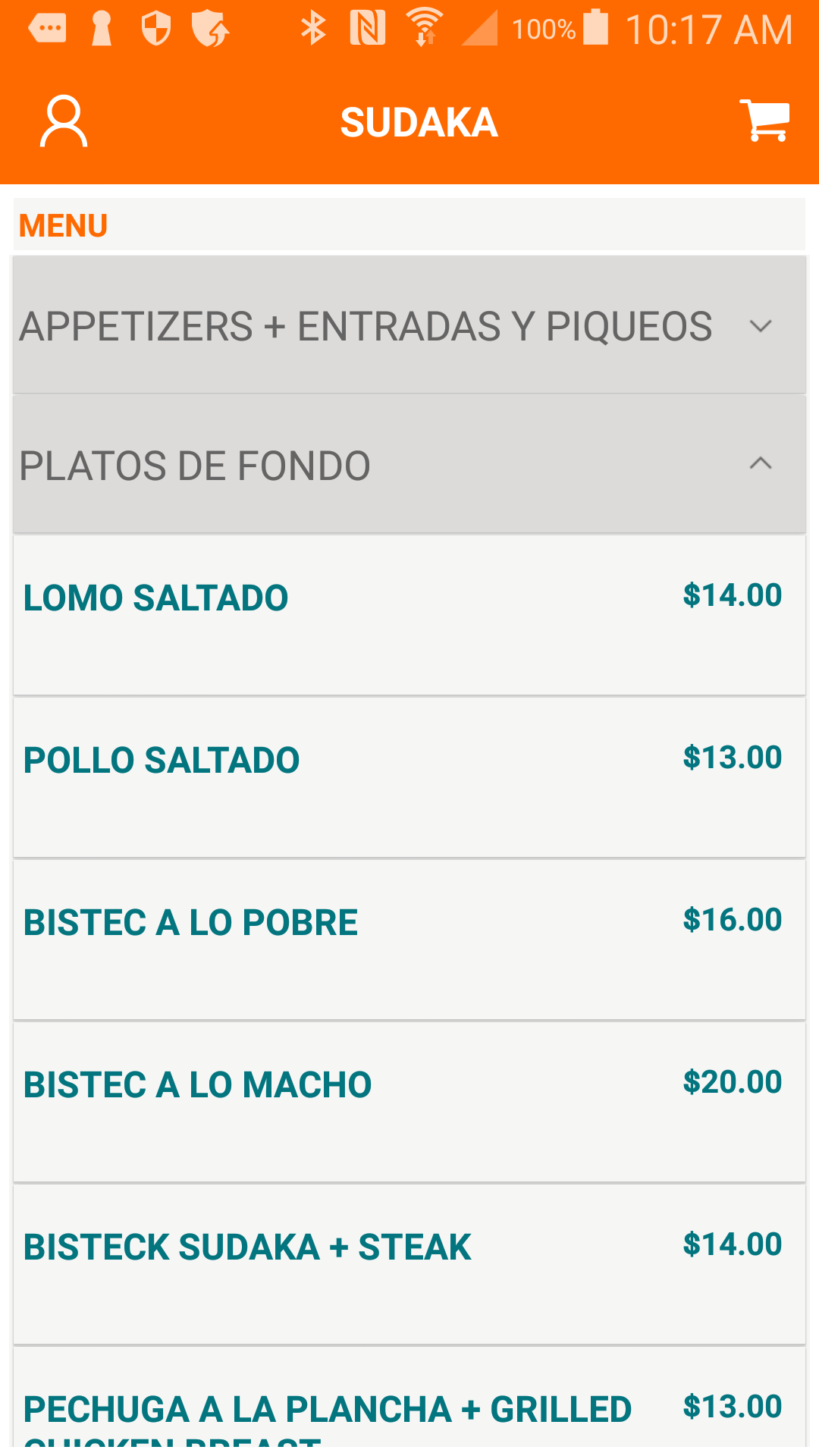819x1456 pixels.
Task: Expand Appetizers + Entradas y Piqueos section
Action: click(x=409, y=326)
